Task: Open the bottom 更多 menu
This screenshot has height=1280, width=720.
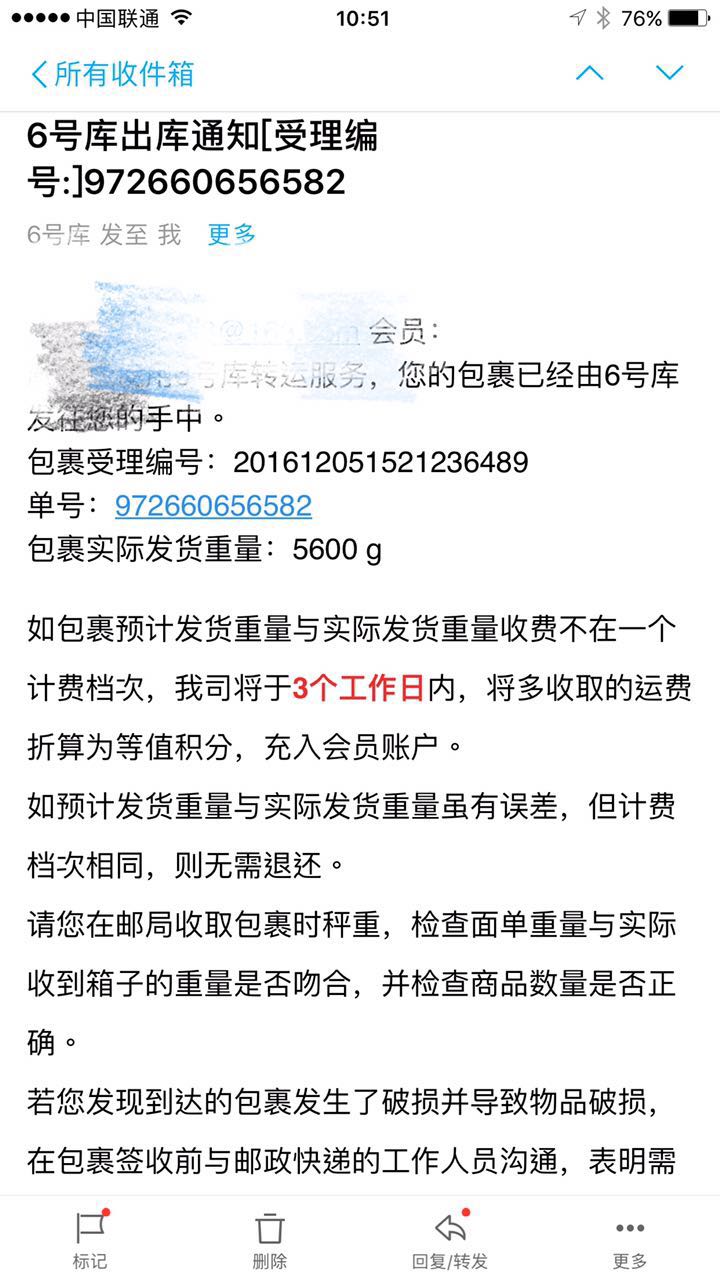Action: tap(630, 1238)
